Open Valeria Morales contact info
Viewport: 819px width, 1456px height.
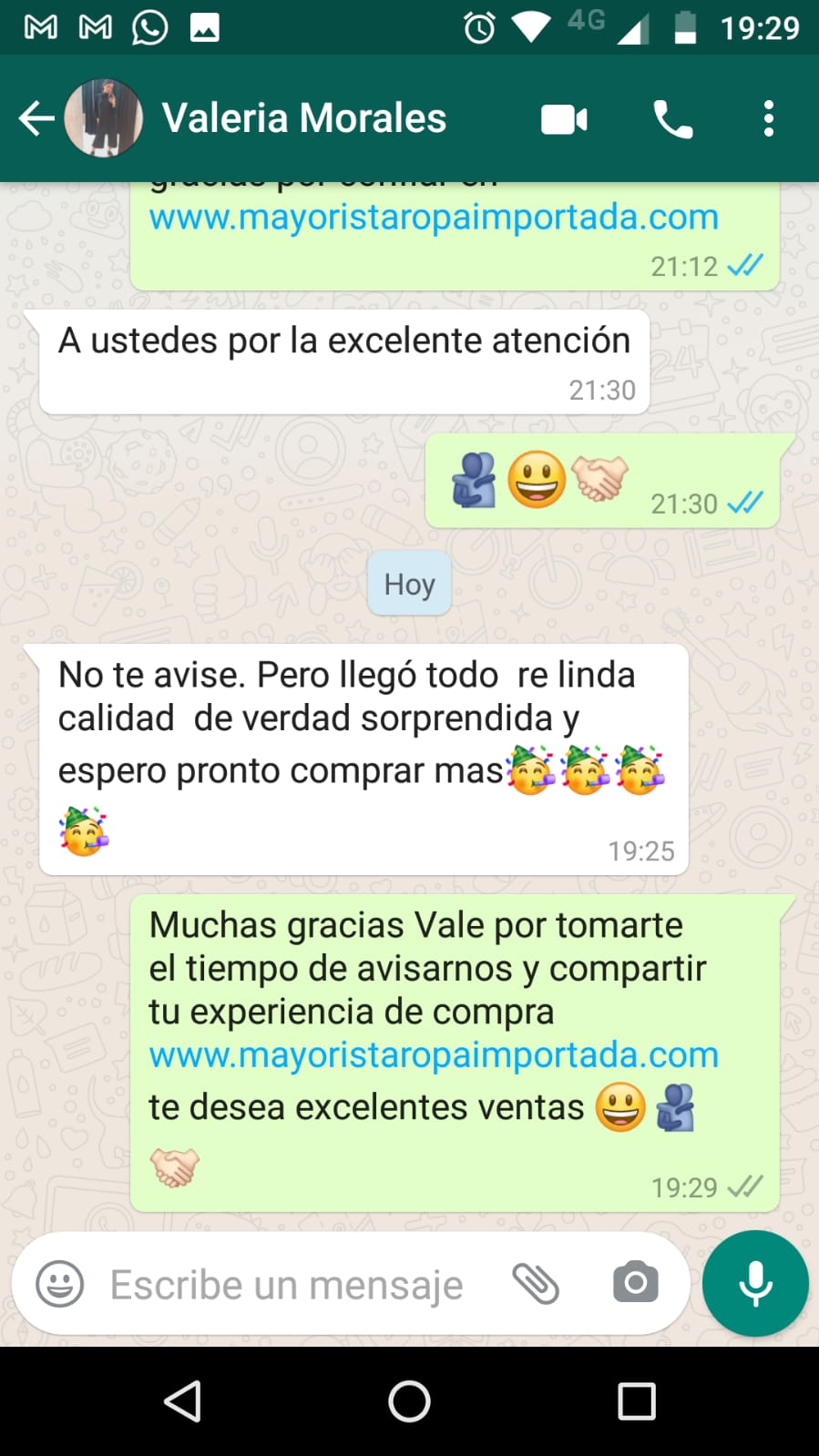pos(303,118)
